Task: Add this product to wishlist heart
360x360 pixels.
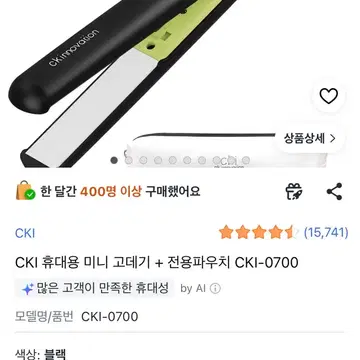Action: [329, 96]
